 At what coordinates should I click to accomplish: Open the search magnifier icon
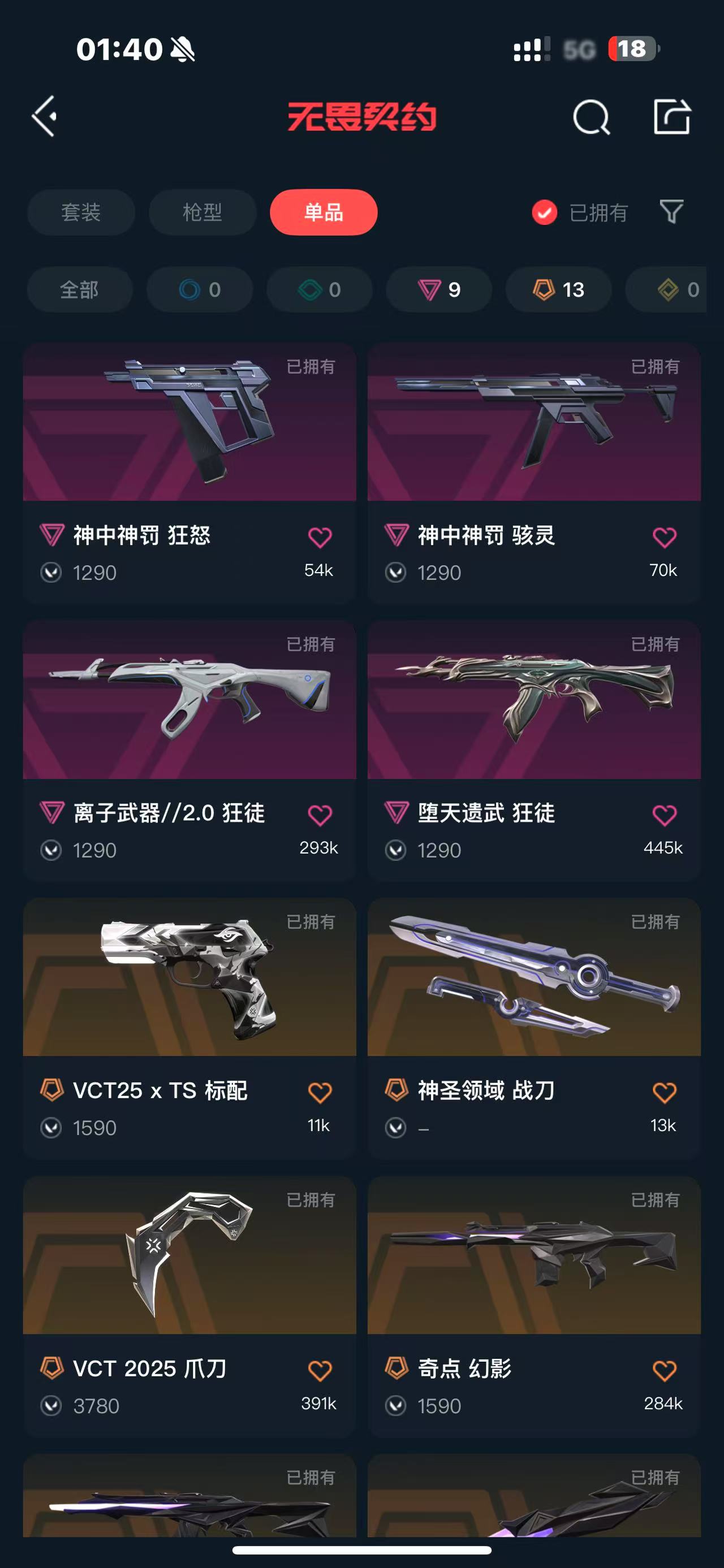tap(591, 117)
